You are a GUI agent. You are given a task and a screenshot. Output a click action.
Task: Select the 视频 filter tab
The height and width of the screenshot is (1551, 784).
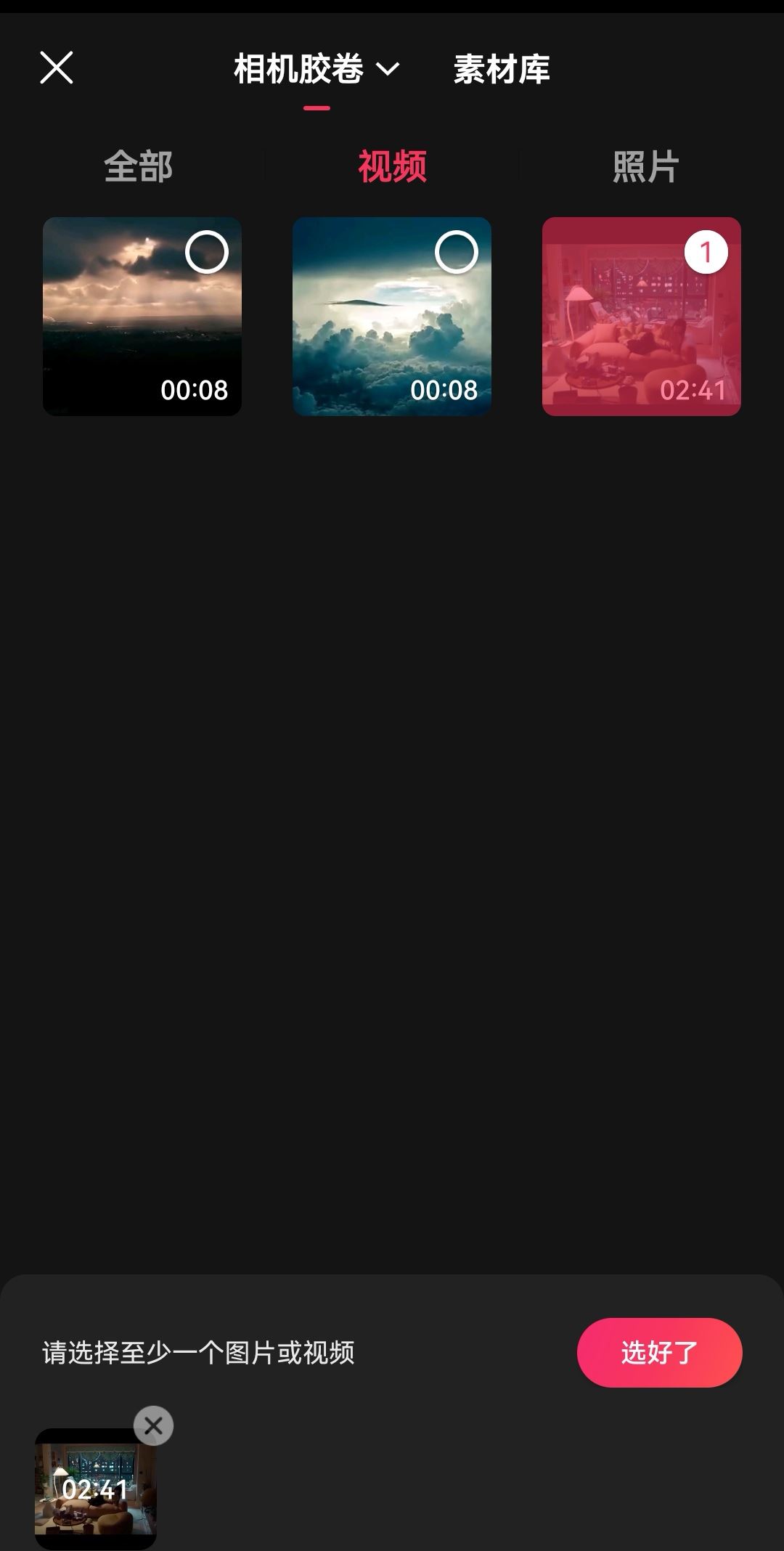pos(392,167)
